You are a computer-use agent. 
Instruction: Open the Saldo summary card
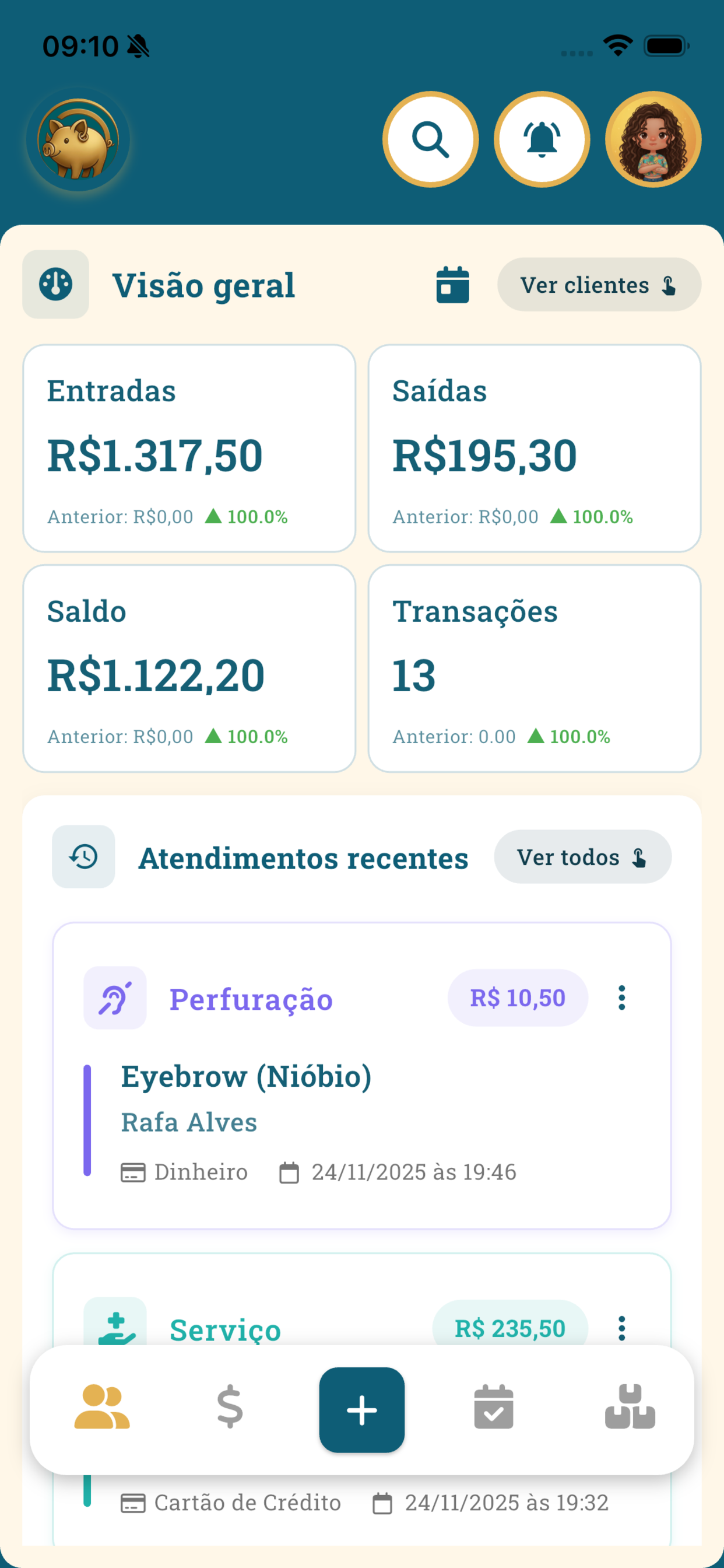click(189, 668)
